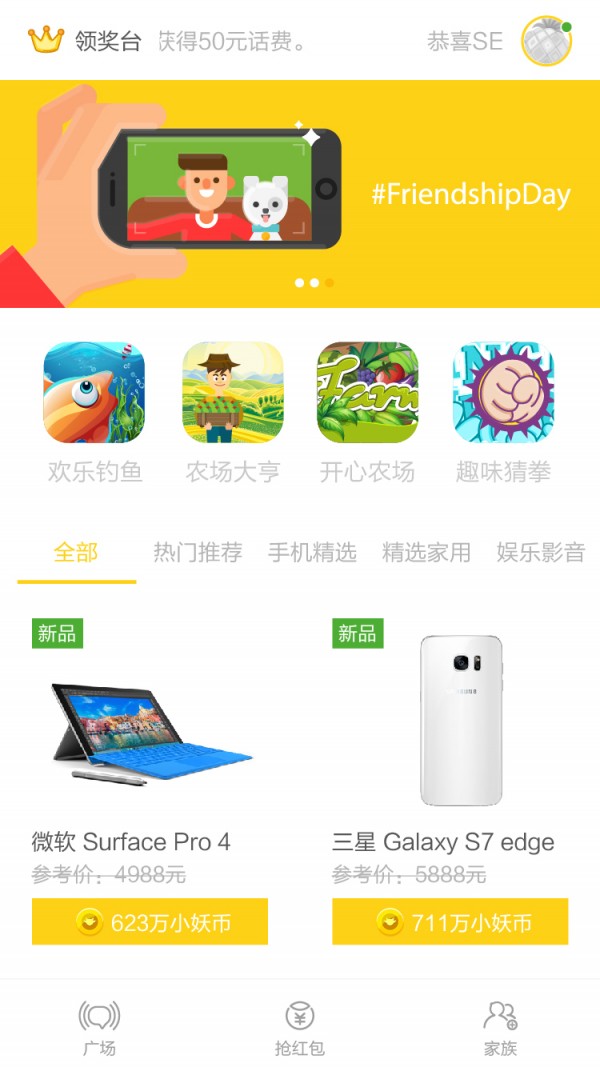The image size is (600, 1067).
Task: Redeem with the 623万小妖币 button
Action: point(150,922)
